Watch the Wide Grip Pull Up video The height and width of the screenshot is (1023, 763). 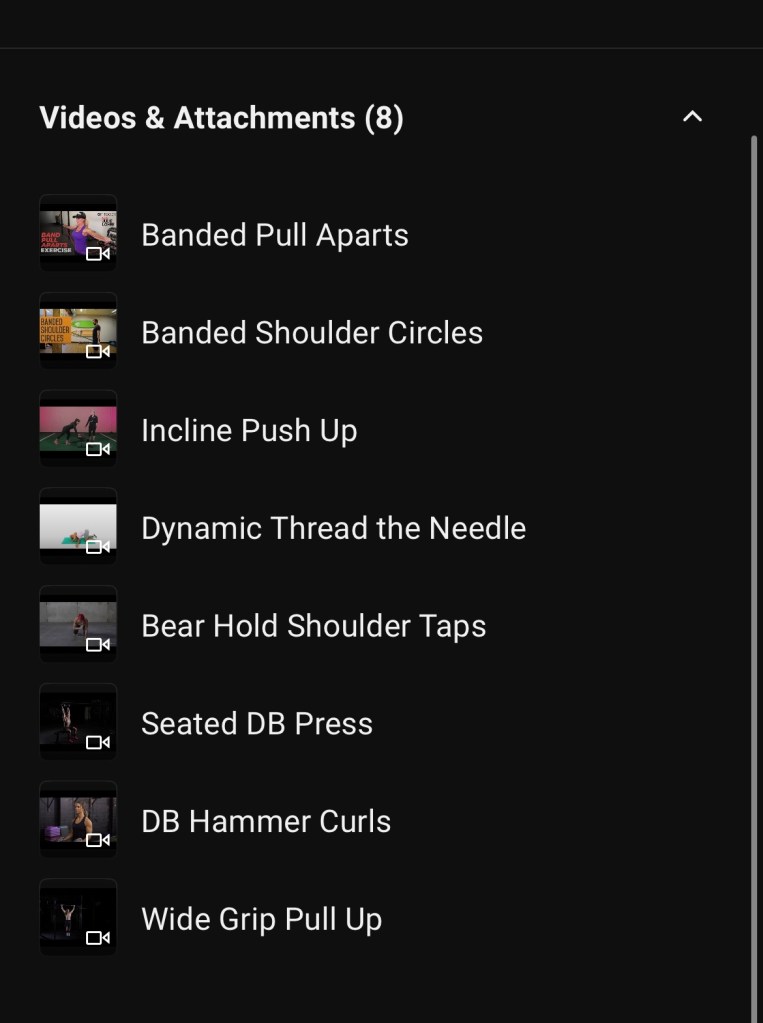261,919
